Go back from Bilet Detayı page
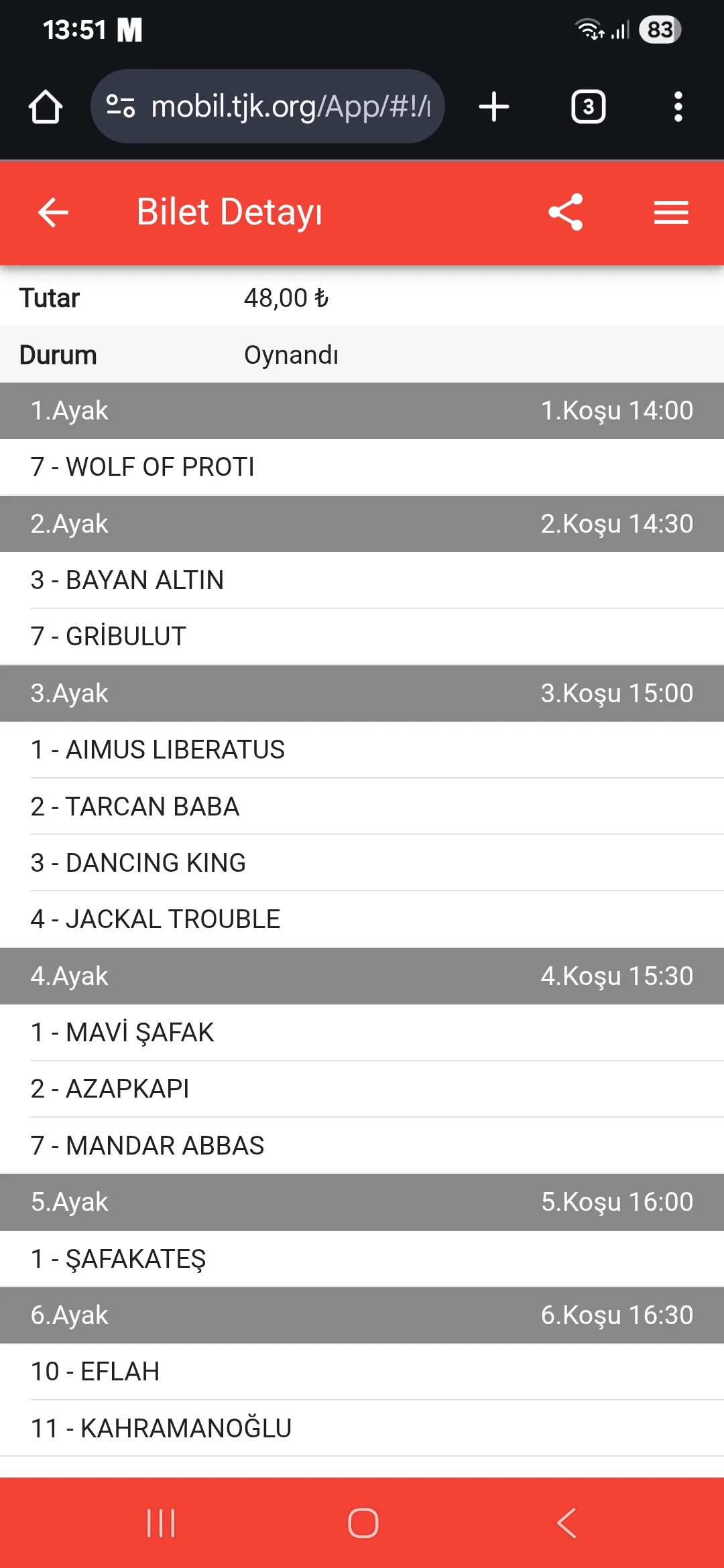The height and width of the screenshot is (1568, 724). point(53,212)
